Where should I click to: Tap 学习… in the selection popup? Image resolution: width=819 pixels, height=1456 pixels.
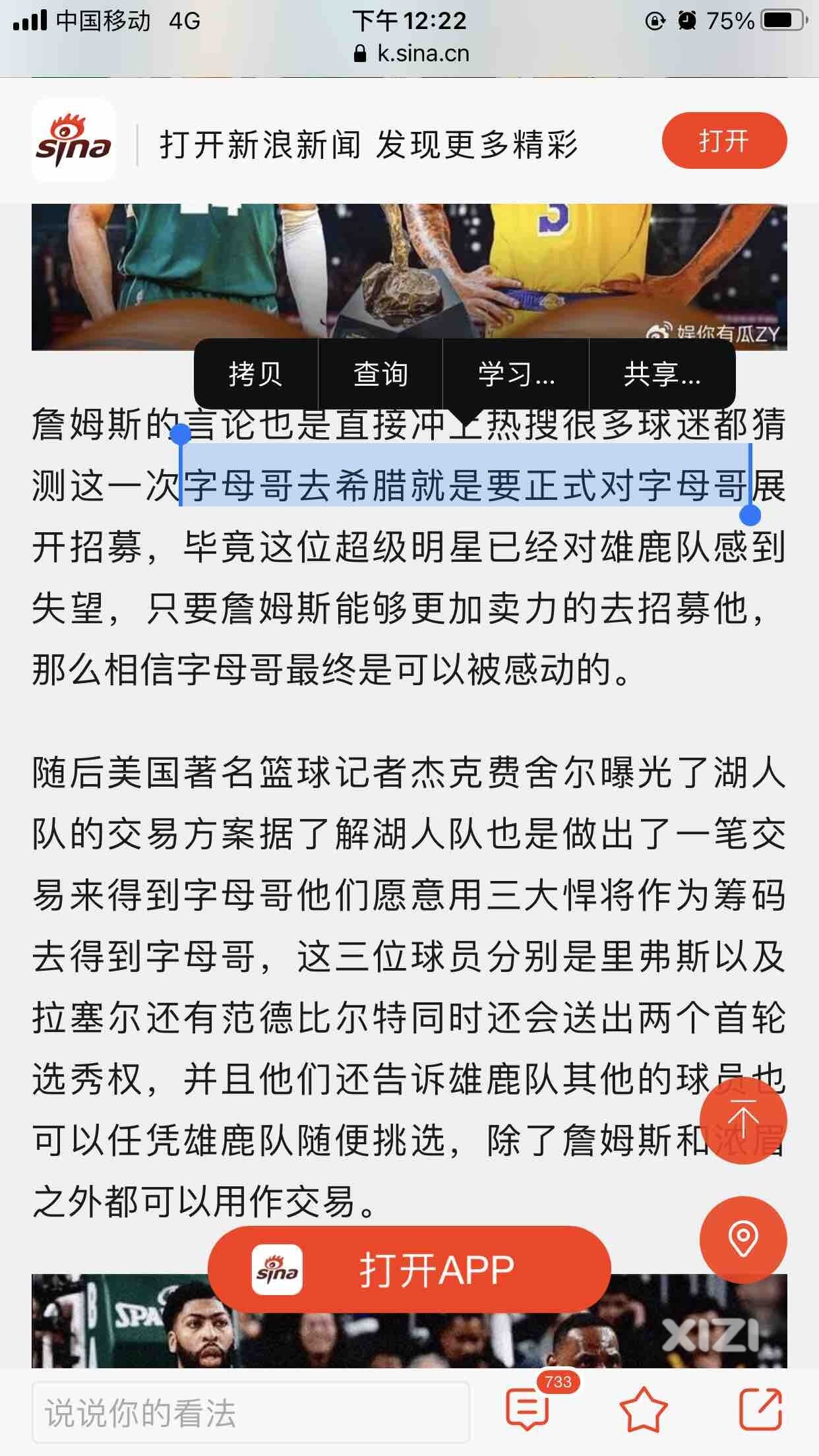tap(516, 375)
